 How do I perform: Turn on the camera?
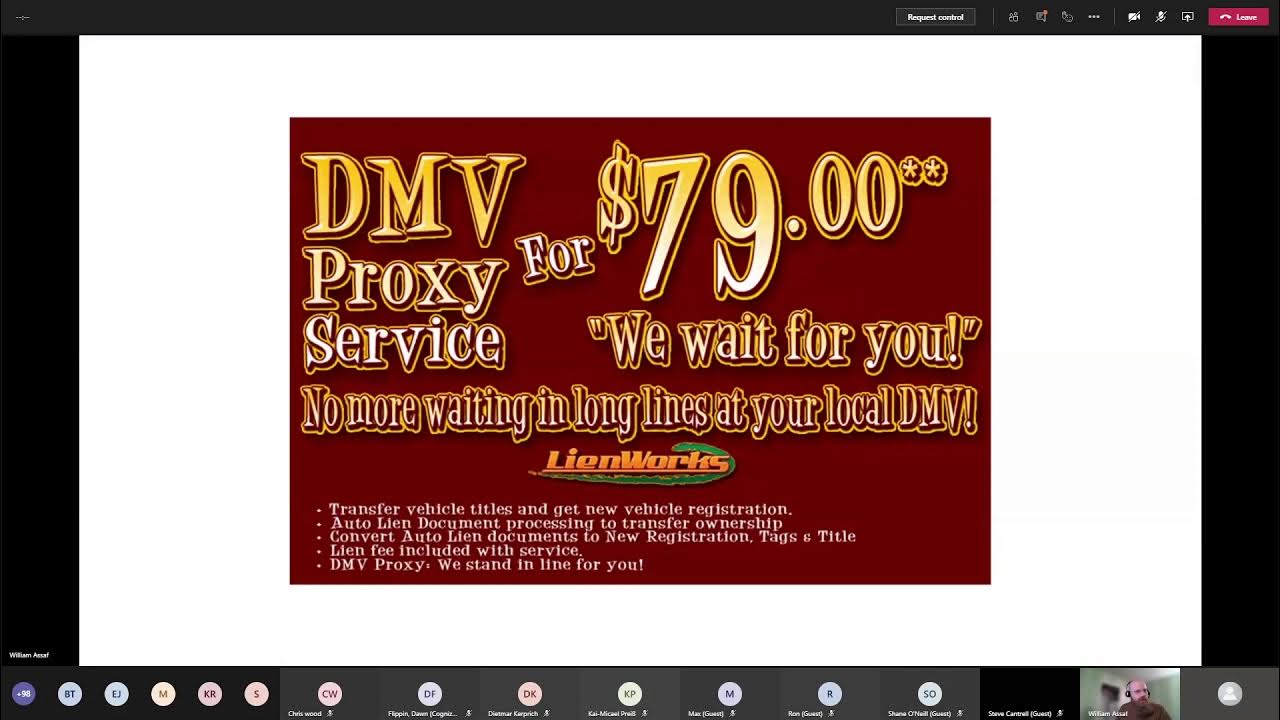(x=1134, y=17)
